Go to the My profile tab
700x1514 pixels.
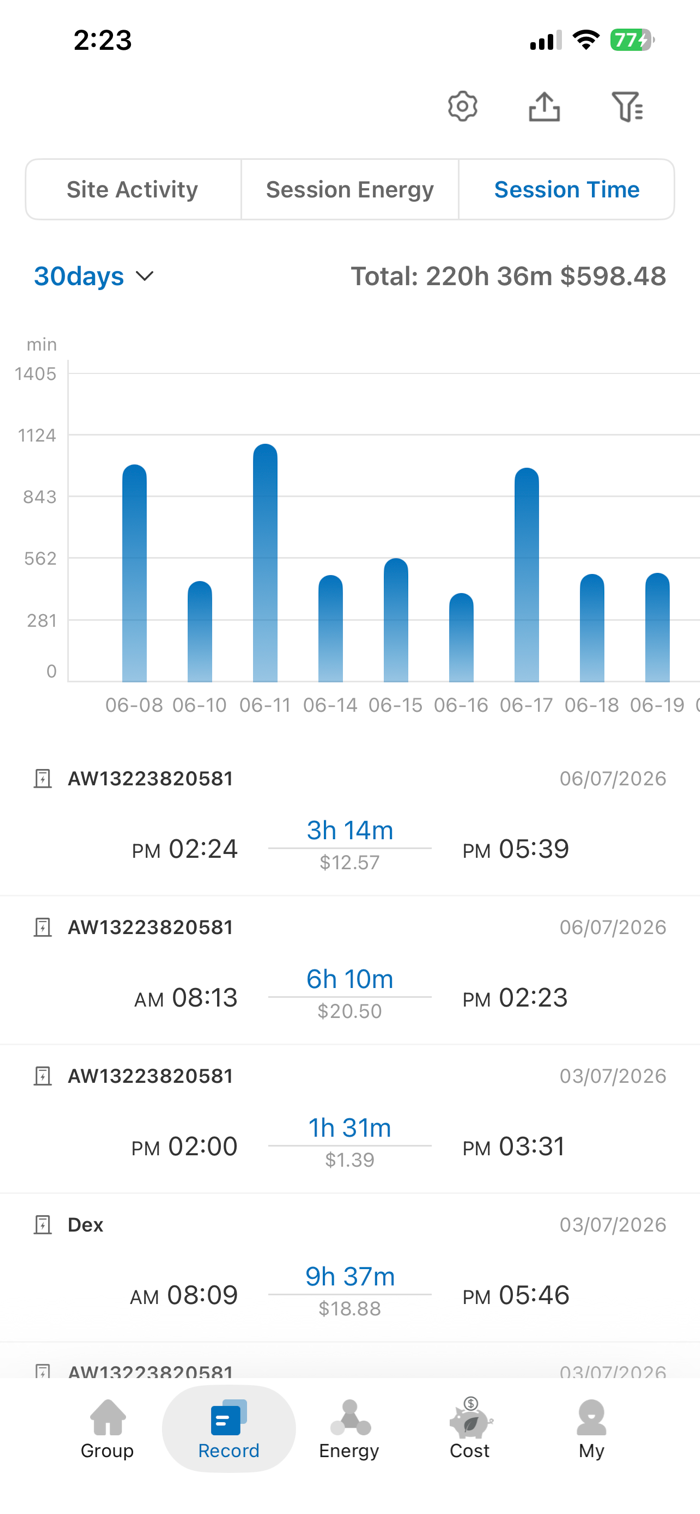[591, 1430]
